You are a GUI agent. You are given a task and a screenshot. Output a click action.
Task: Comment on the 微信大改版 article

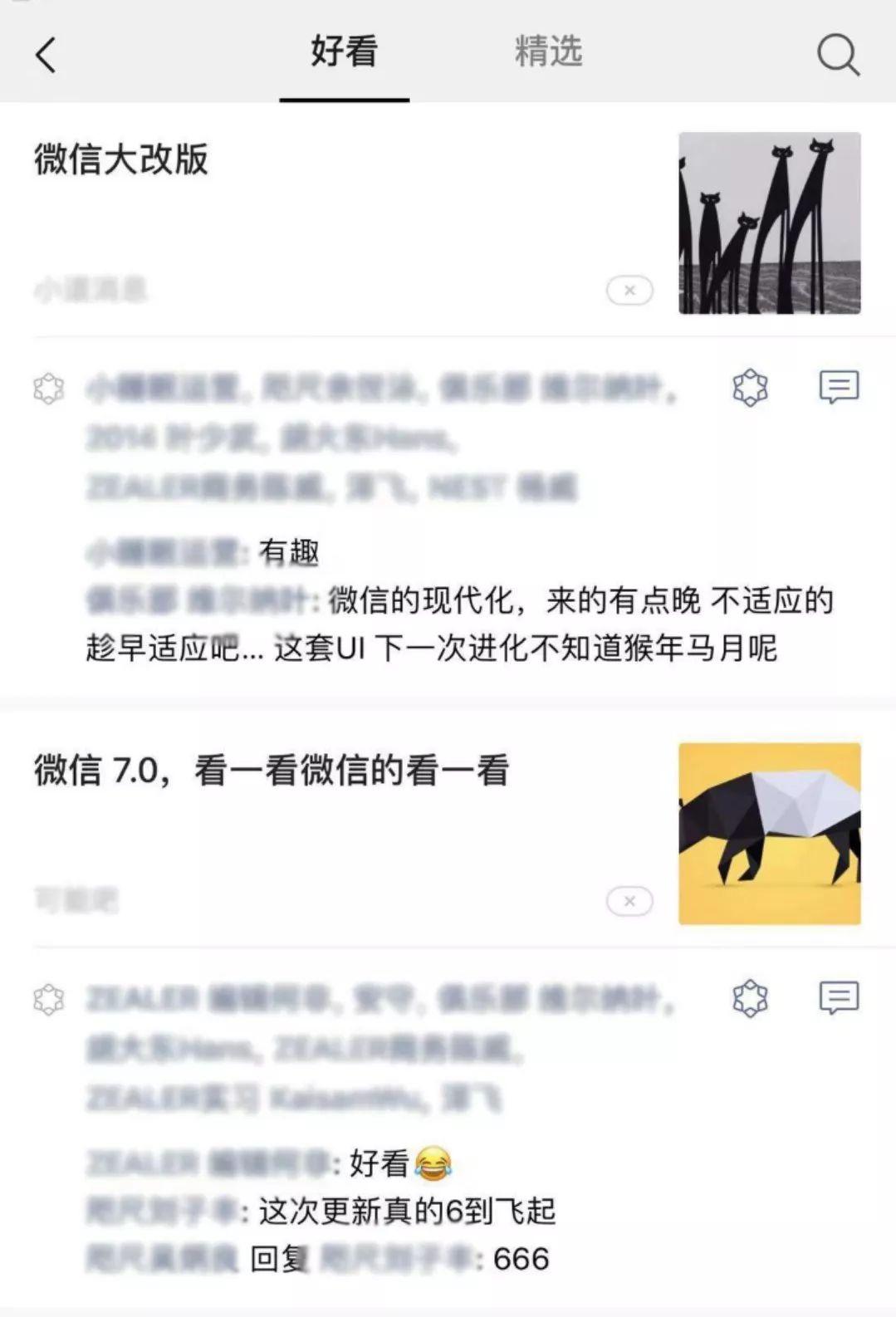click(x=839, y=388)
